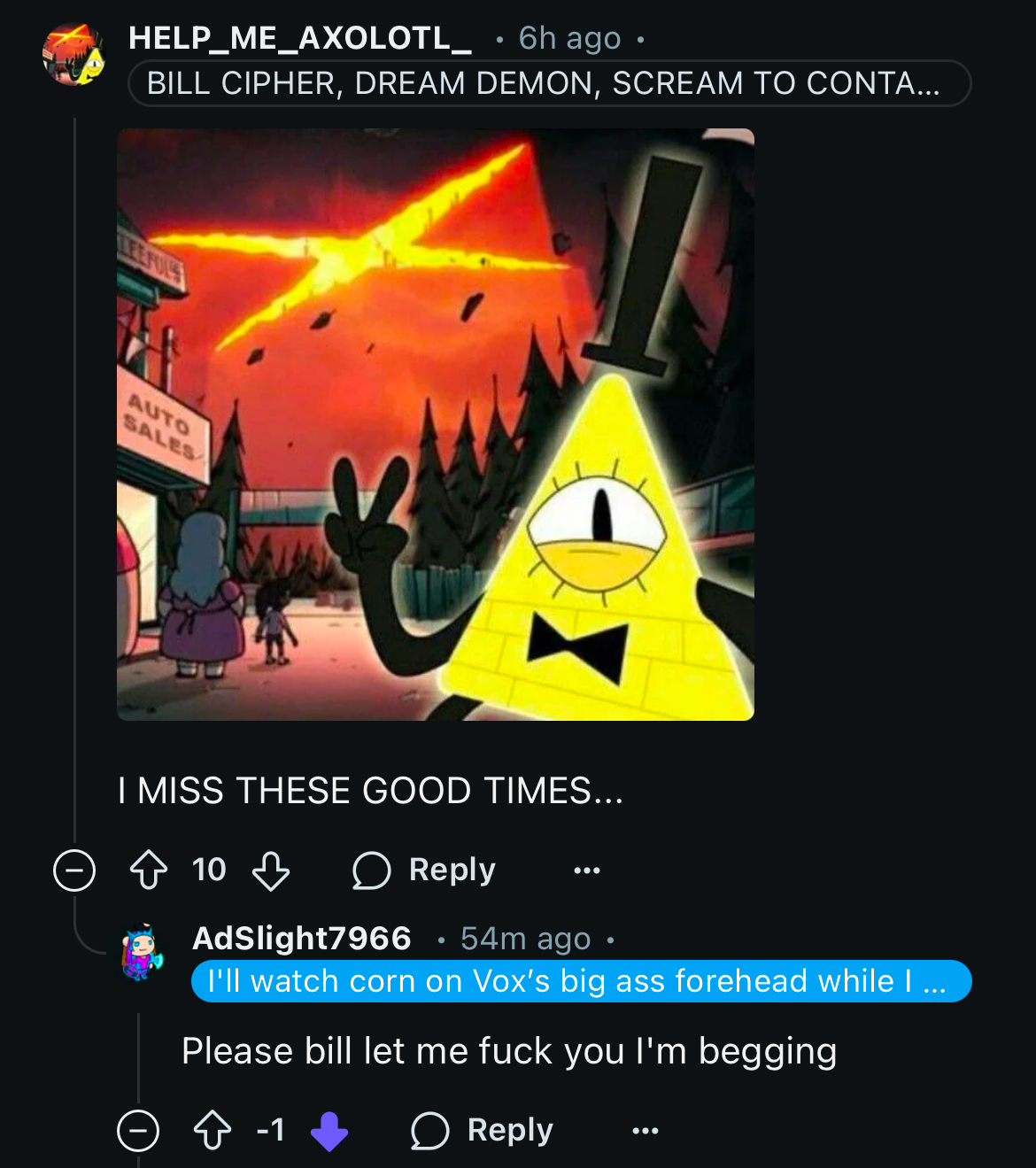Tap AdSlight7966's blue user flair
This screenshot has height=1168, width=1036.
tap(581, 981)
